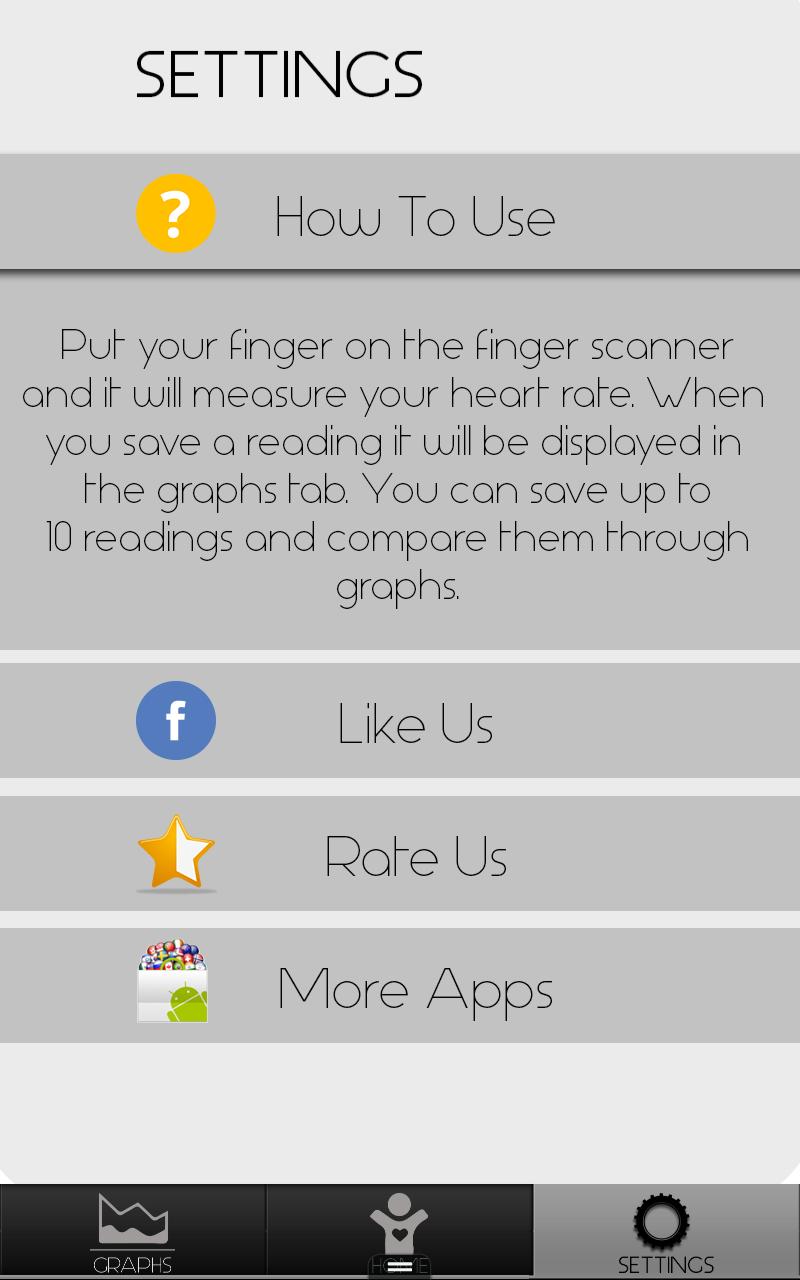This screenshot has width=800, height=1280.
Task: Tap the Like Us row
Action: [x=400, y=720]
